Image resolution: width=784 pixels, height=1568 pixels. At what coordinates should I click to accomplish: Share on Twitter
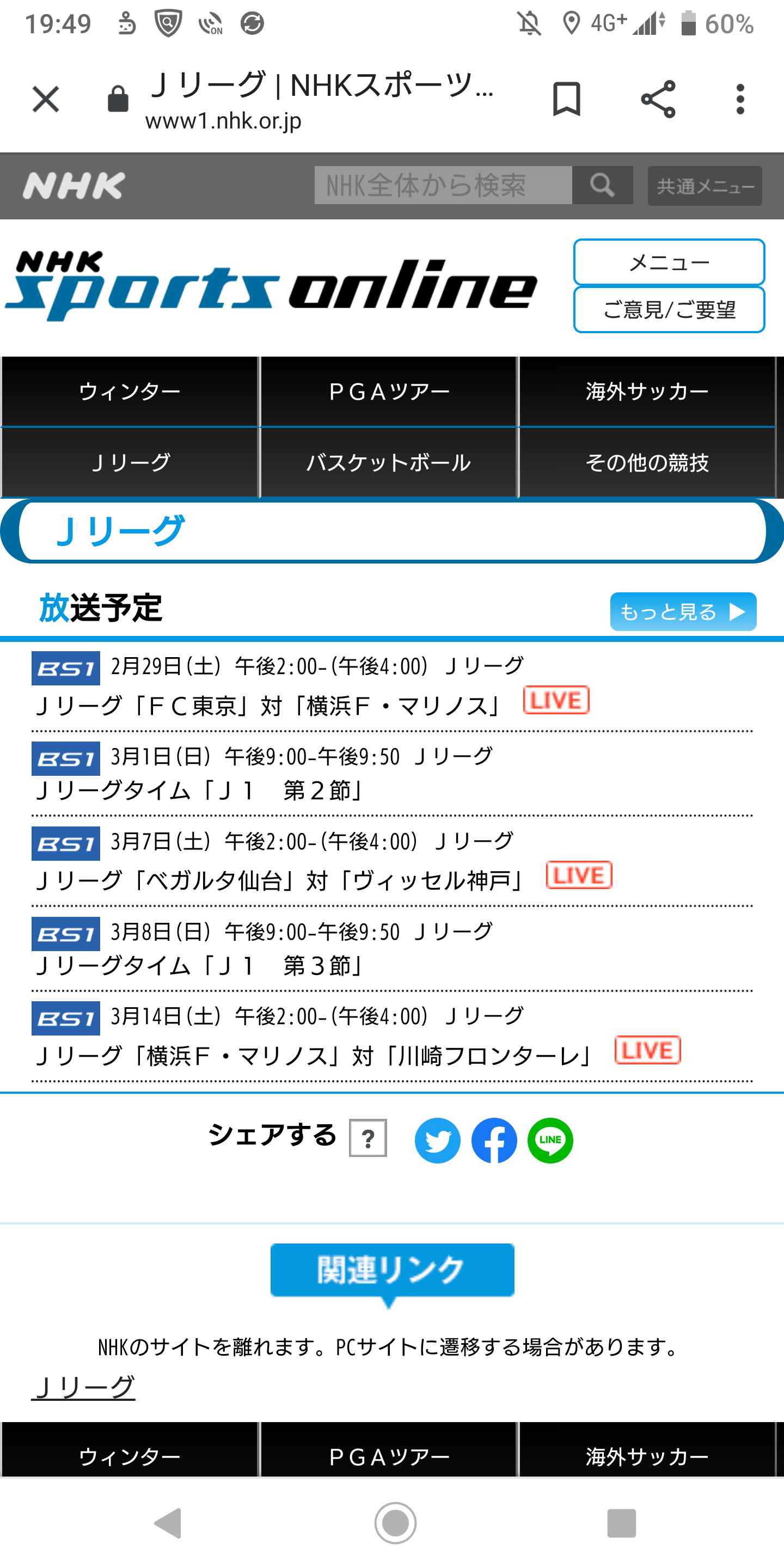tap(437, 1140)
